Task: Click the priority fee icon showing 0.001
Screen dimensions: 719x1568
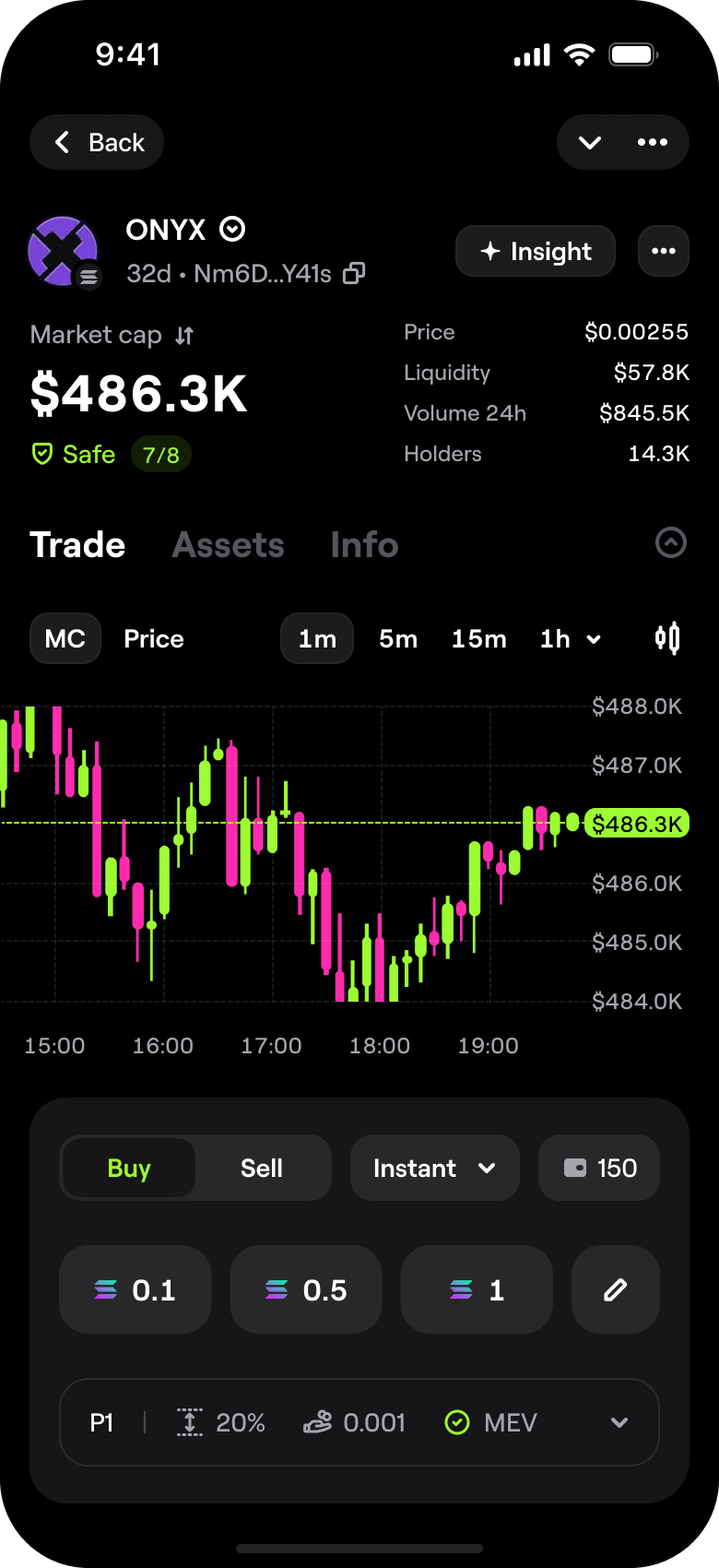Action: [317, 1422]
